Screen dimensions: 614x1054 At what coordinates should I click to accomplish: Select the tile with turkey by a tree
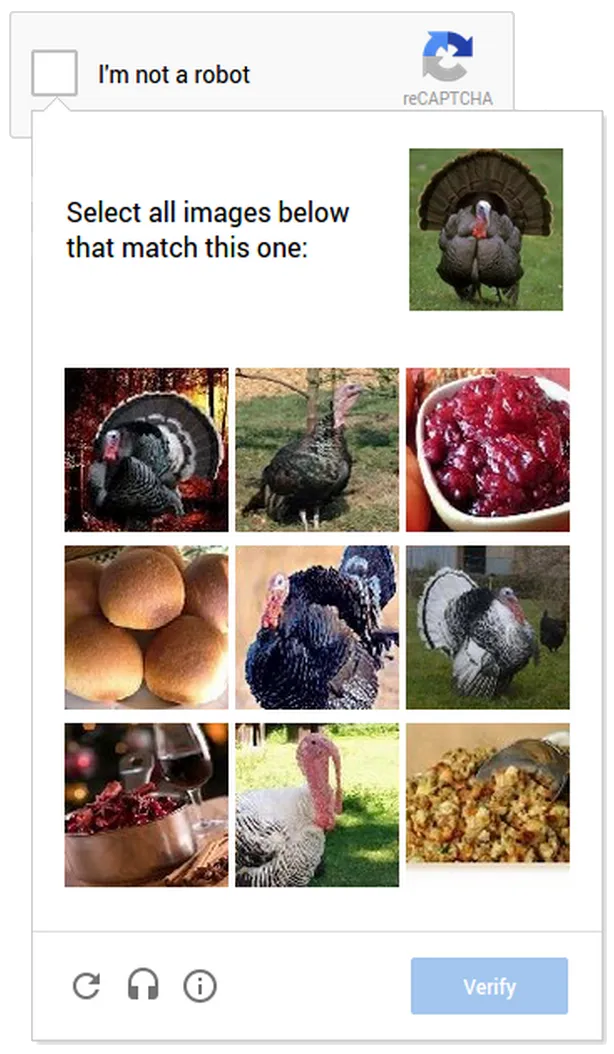coord(317,449)
